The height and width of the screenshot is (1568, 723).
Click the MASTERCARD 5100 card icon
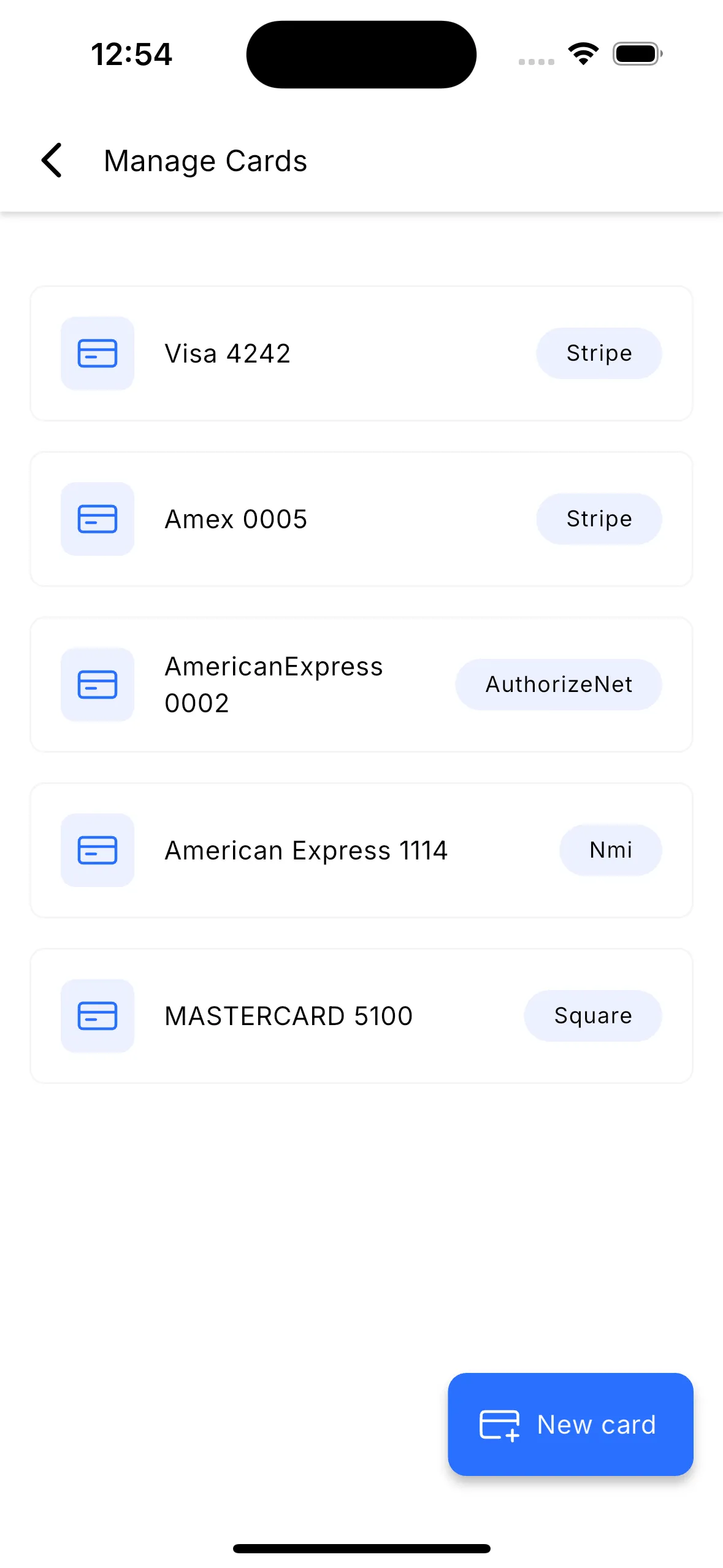[x=97, y=1016]
